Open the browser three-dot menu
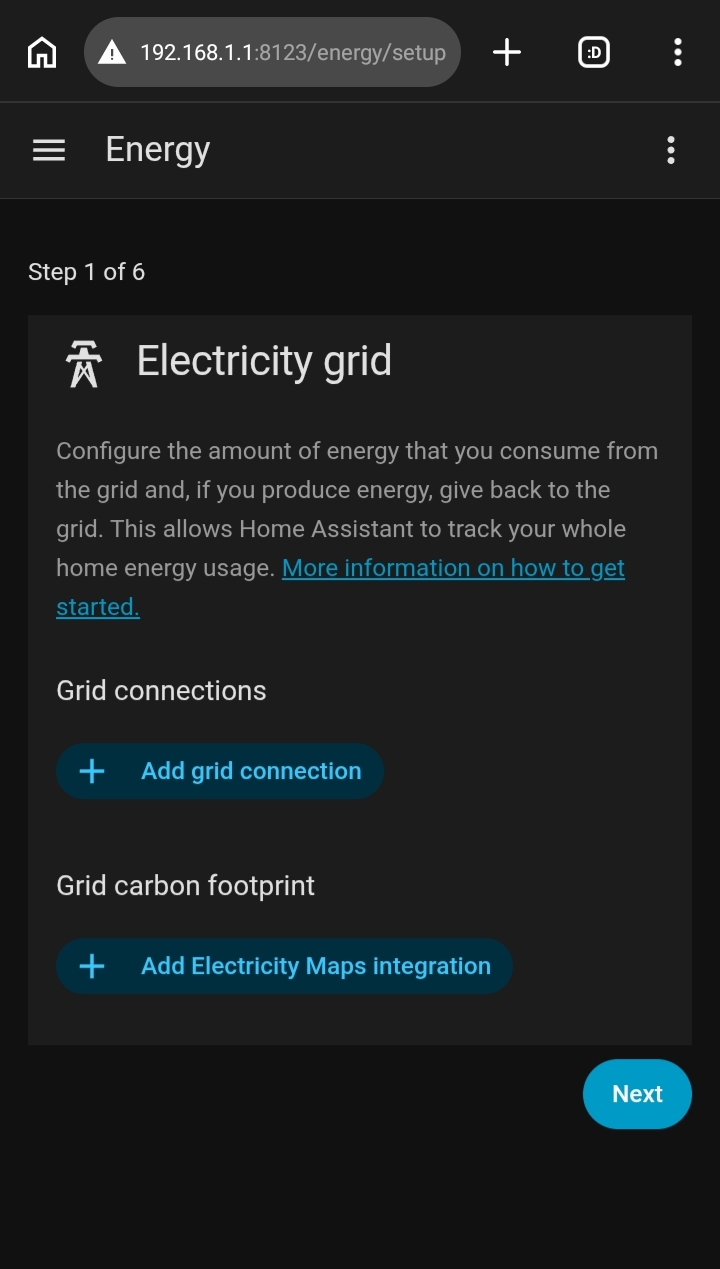This screenshot has width=720, height=1269. coord(678,52)
